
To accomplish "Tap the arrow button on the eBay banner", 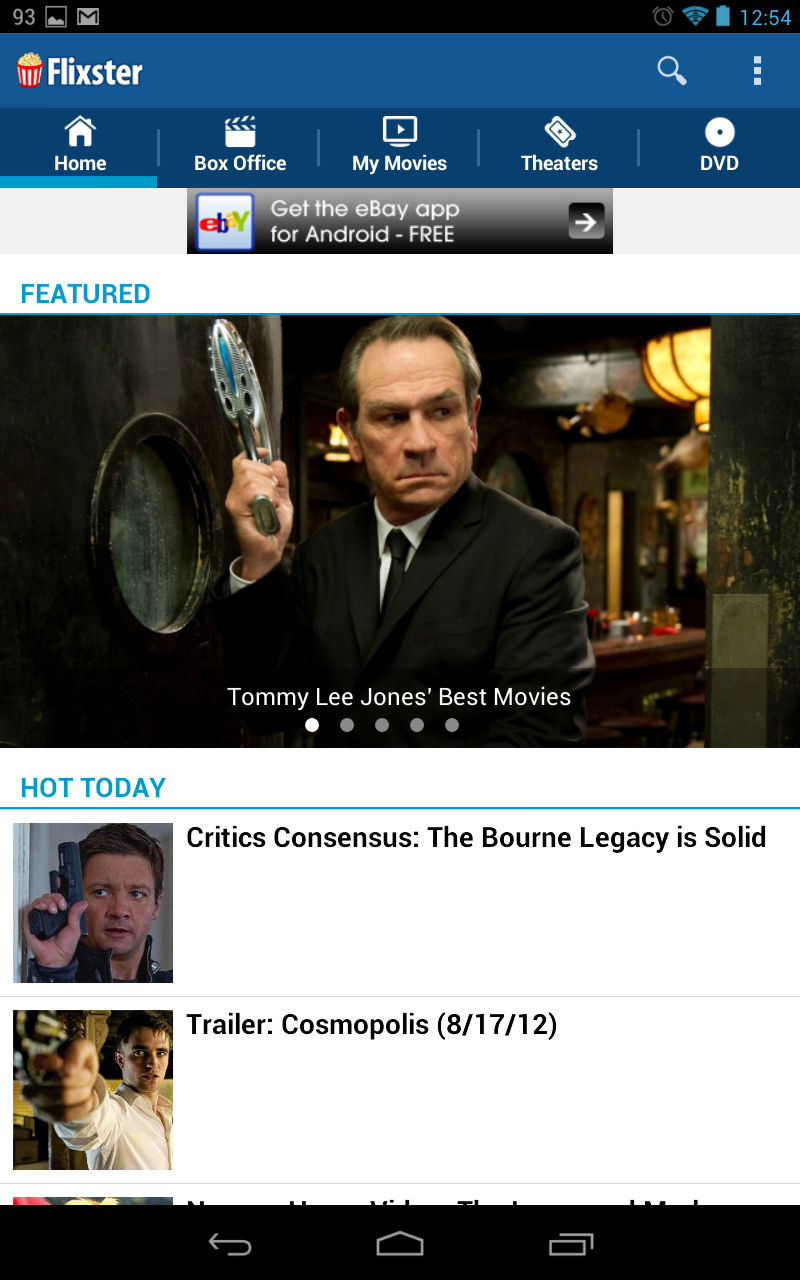I will [x=588, y=221].
